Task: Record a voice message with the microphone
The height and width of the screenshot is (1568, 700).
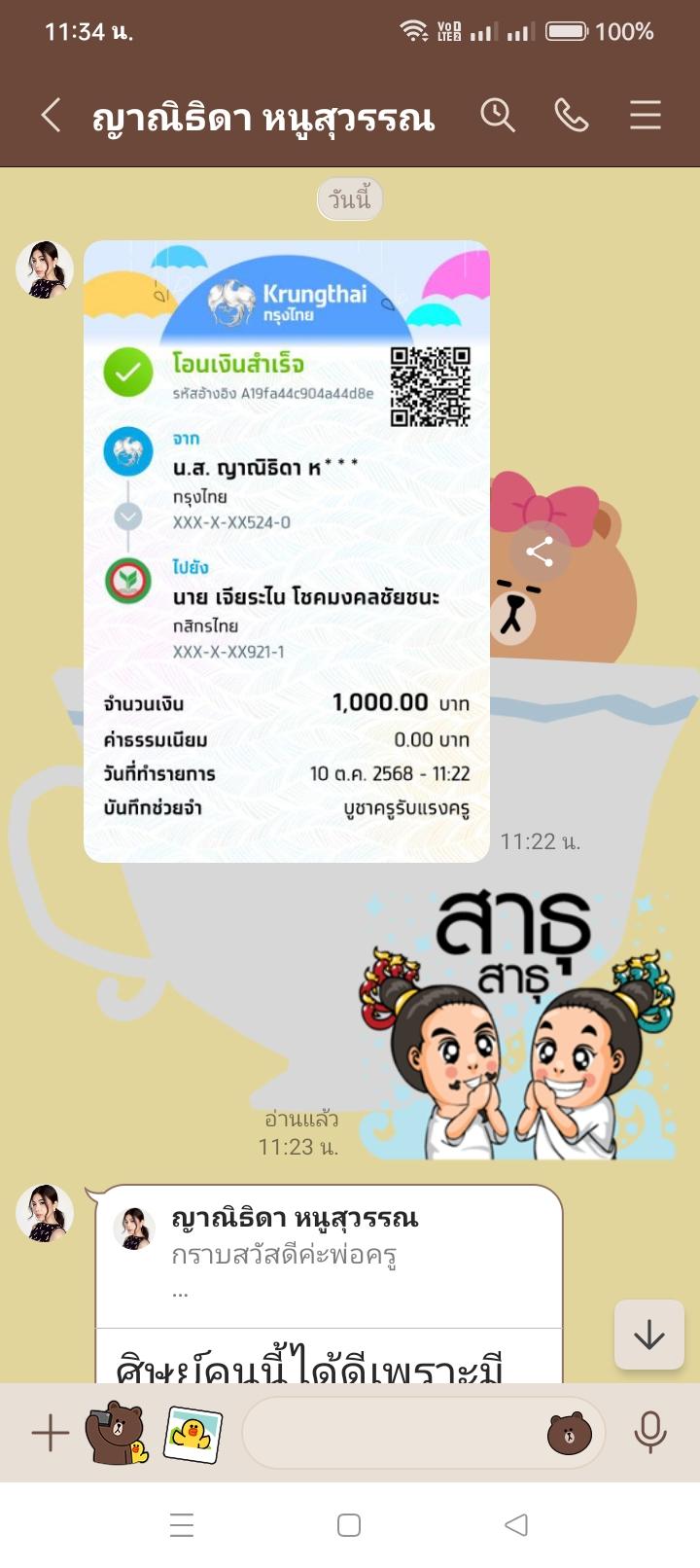Action: [649, 1433]
